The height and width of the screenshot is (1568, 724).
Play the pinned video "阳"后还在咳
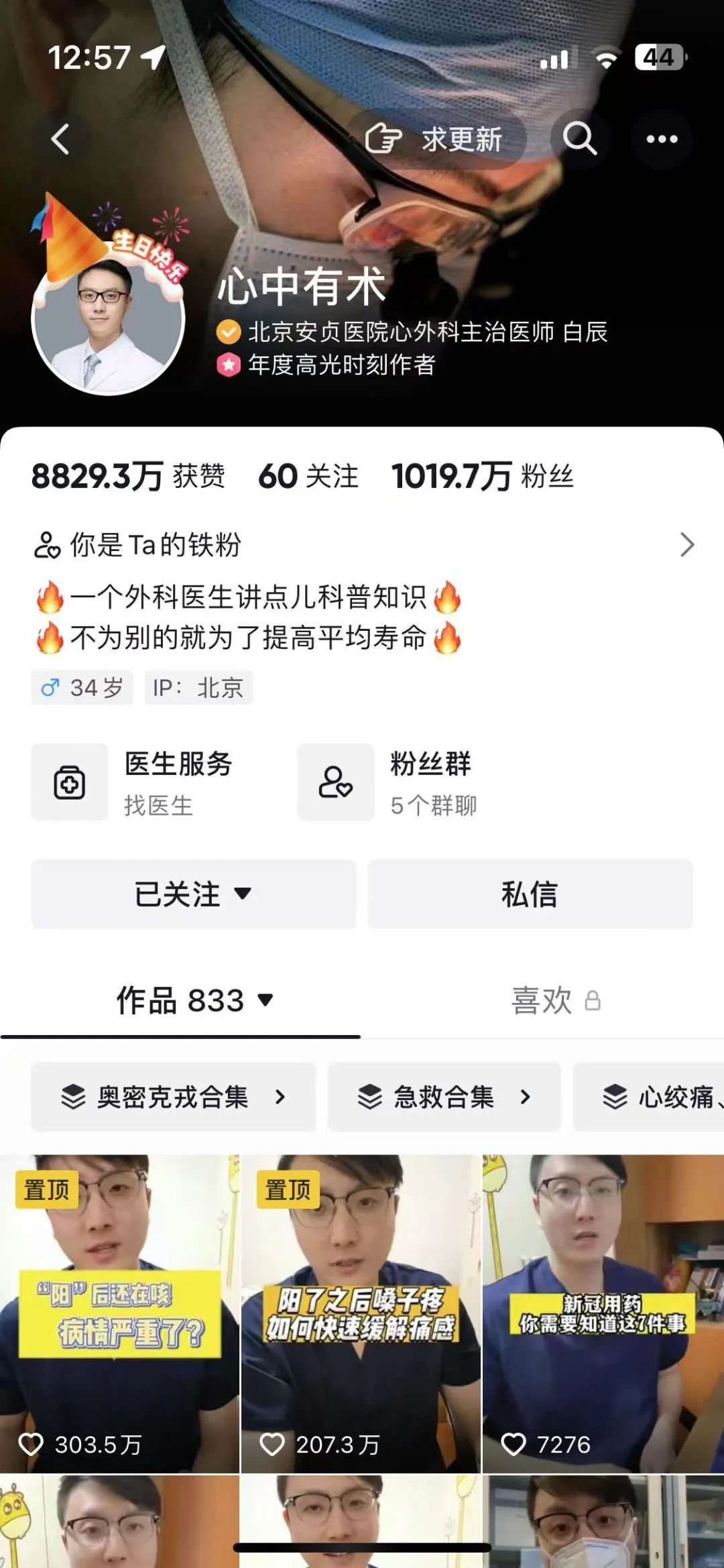119,1313
